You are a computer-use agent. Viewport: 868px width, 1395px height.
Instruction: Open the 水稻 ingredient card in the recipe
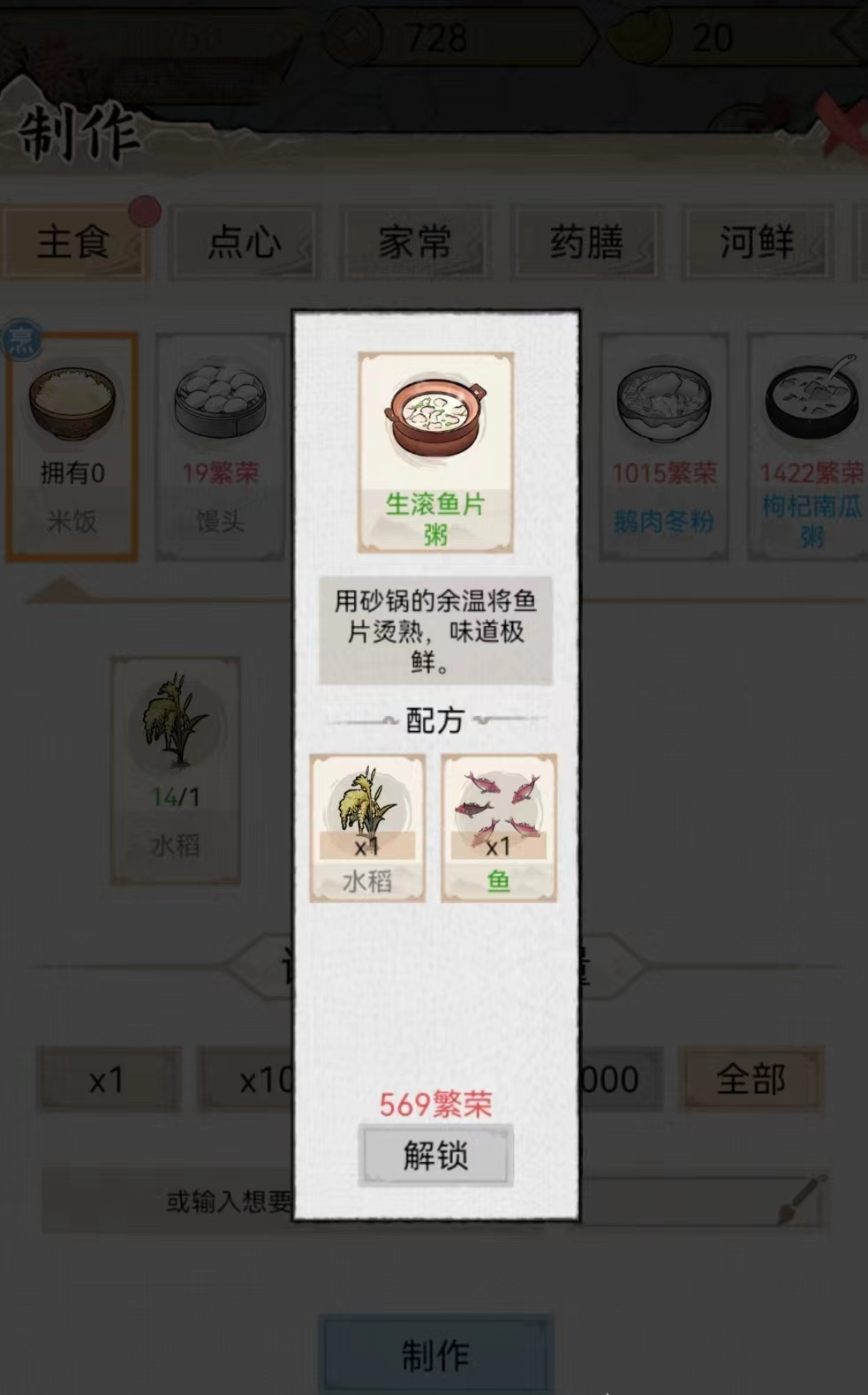pos(367,827)
